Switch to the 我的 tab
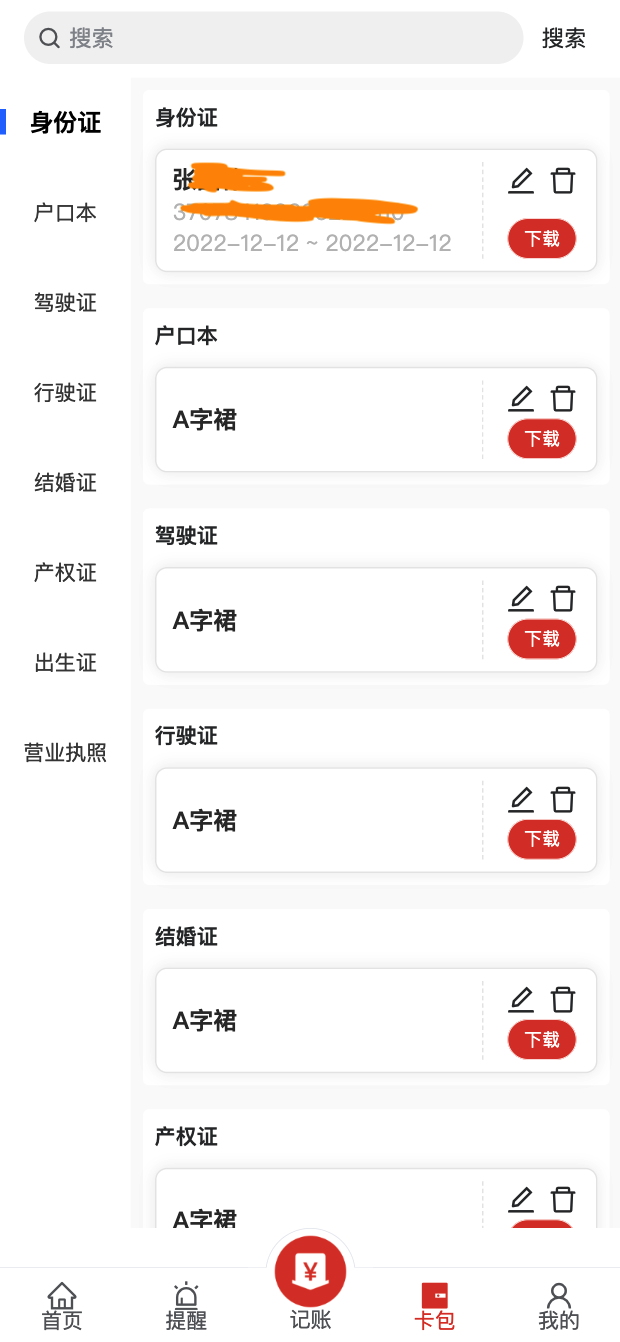Viewport: 620px width, 1342px height. click(x=558, y=1307)
